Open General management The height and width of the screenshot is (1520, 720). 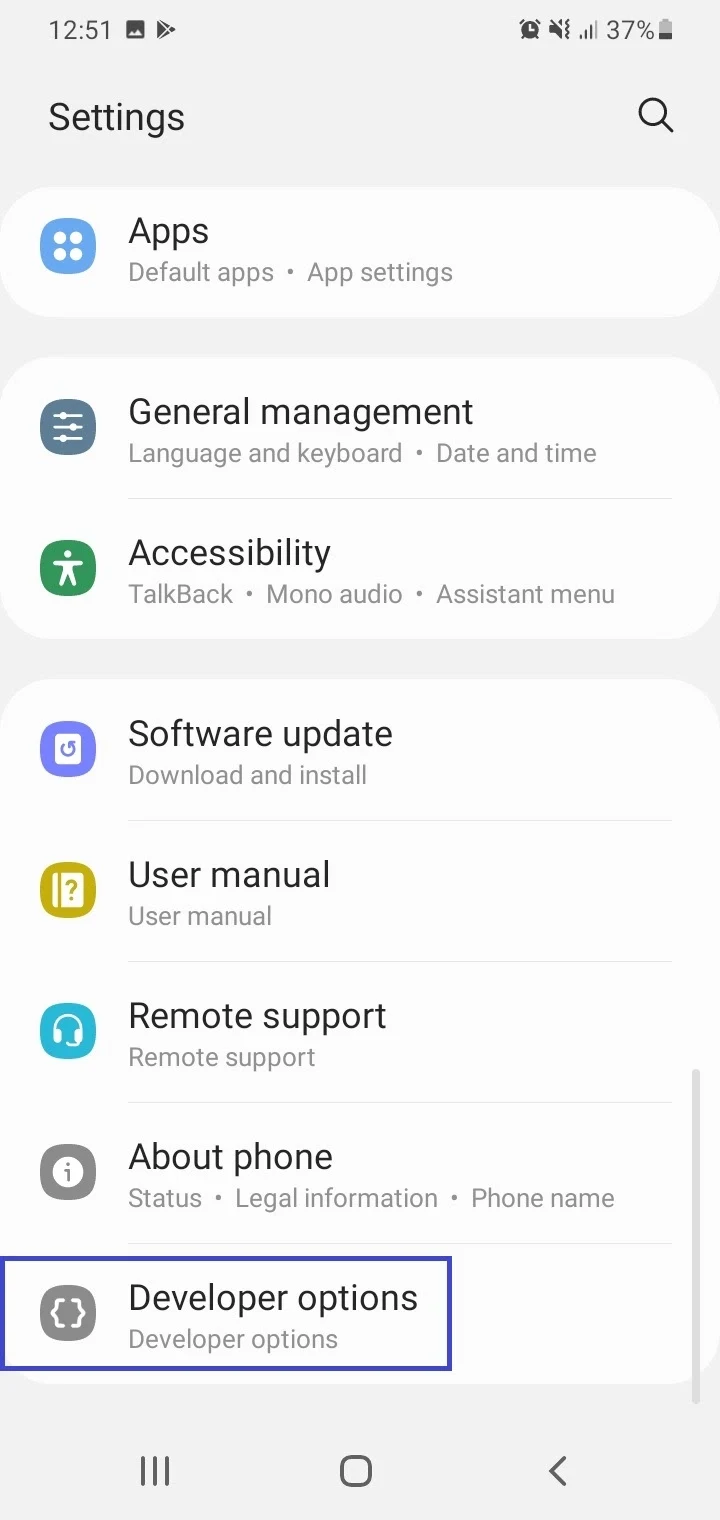point(360,430)
